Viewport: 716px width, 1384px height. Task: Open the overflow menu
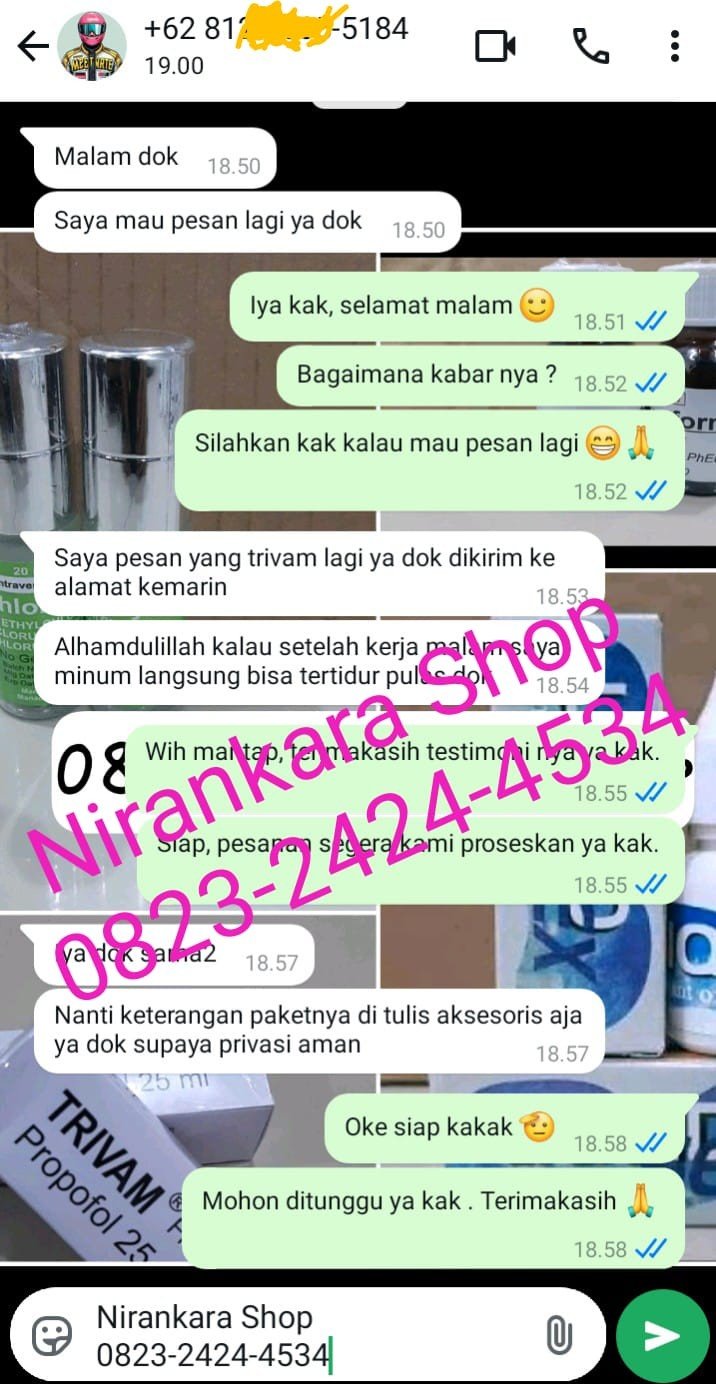675,46
